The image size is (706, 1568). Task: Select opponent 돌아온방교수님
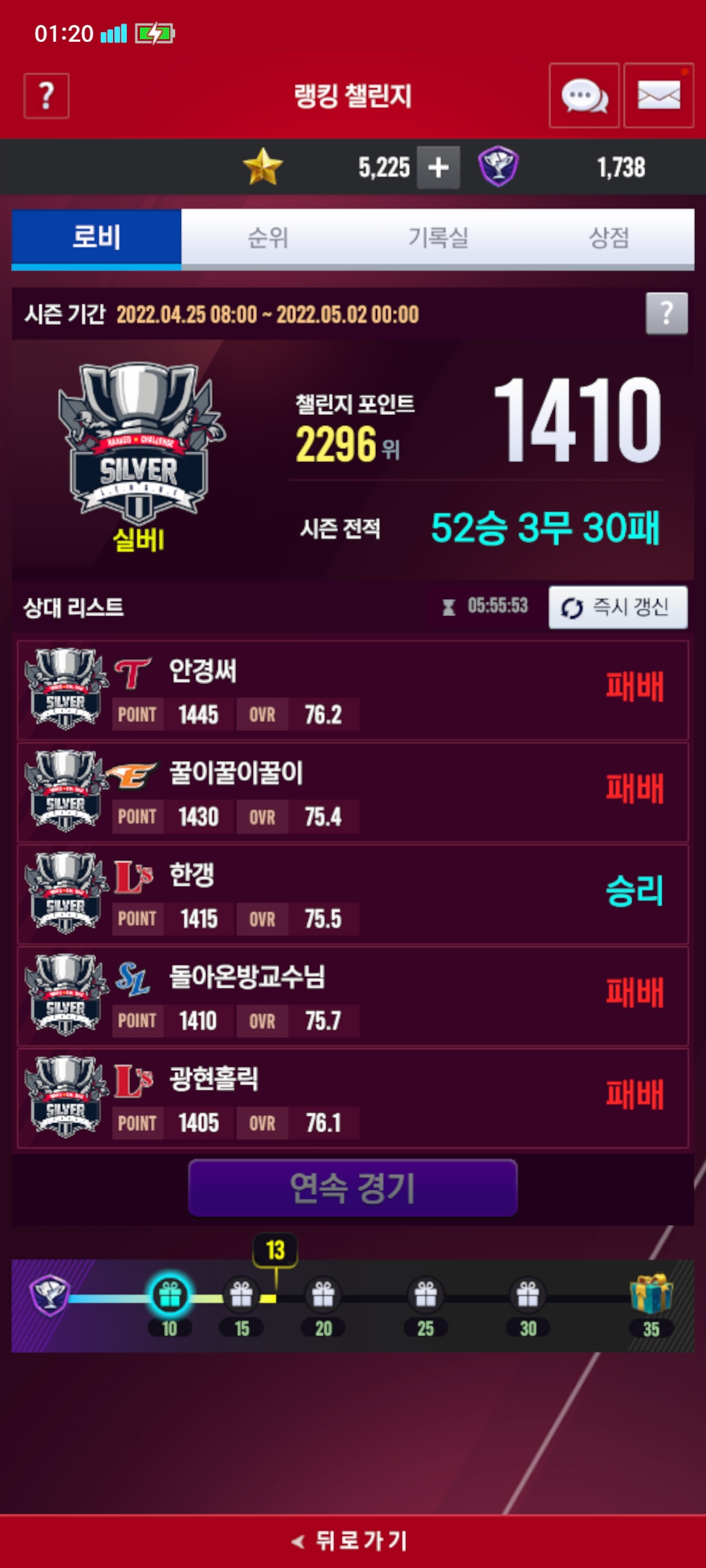(x=353, y=996)
